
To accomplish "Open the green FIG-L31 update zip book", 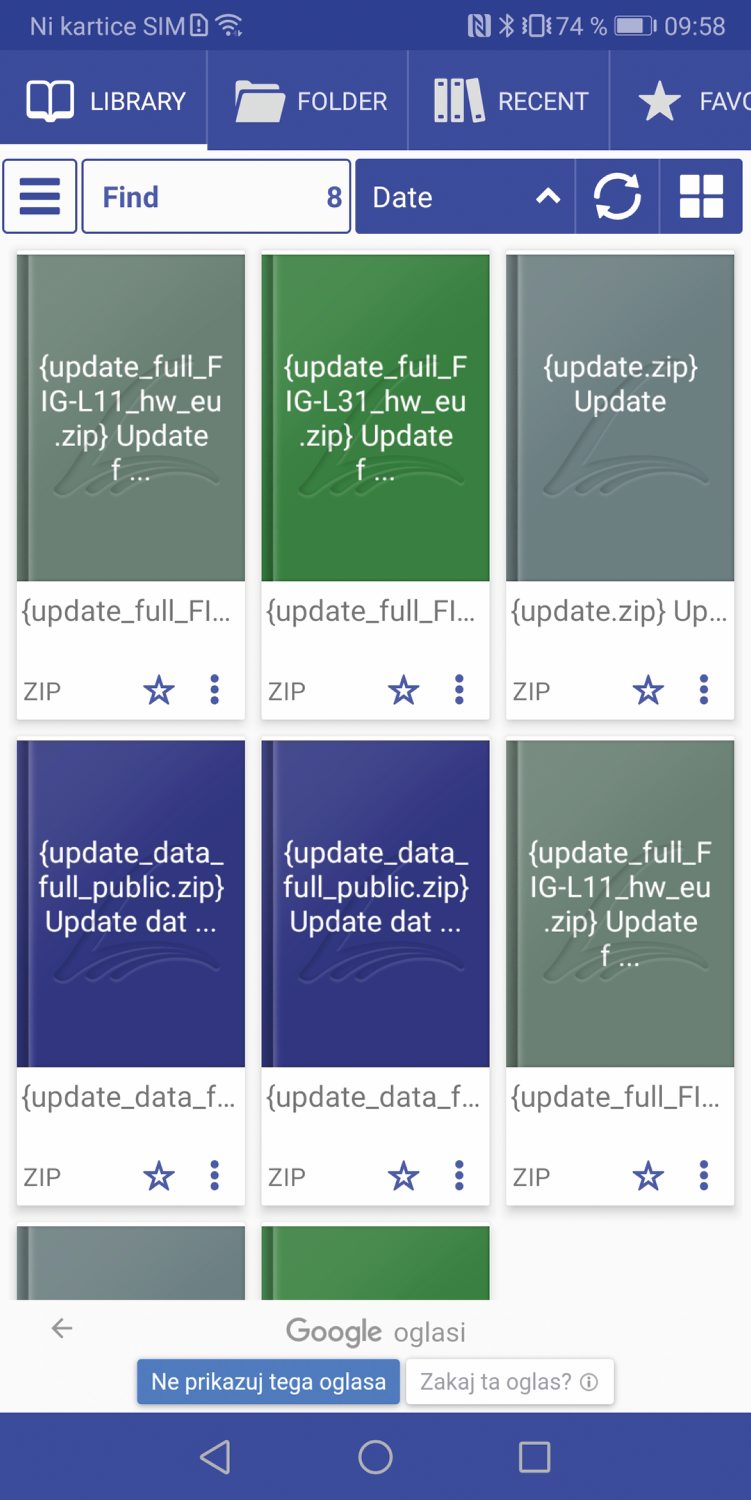I will (375, 418).
